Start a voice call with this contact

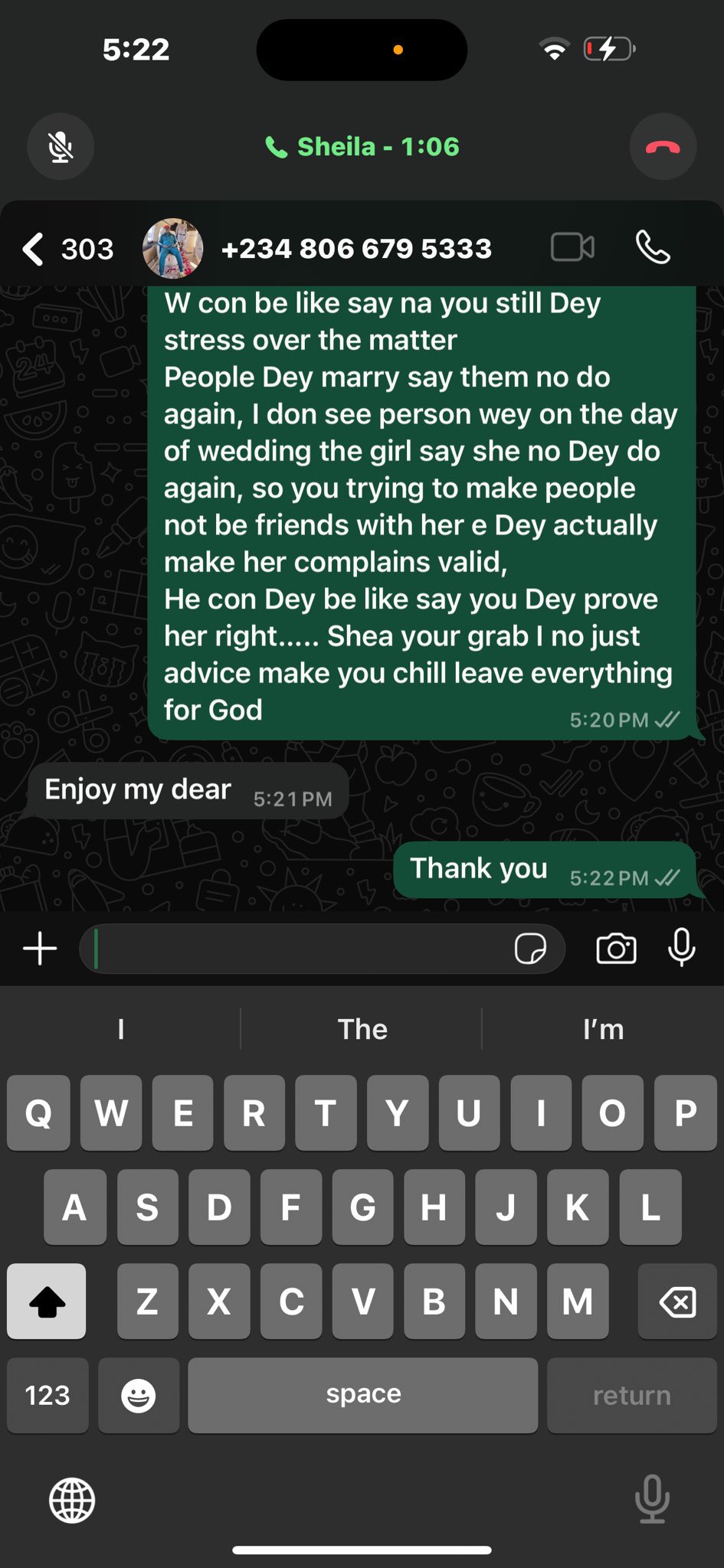click(x=653, y=247)
